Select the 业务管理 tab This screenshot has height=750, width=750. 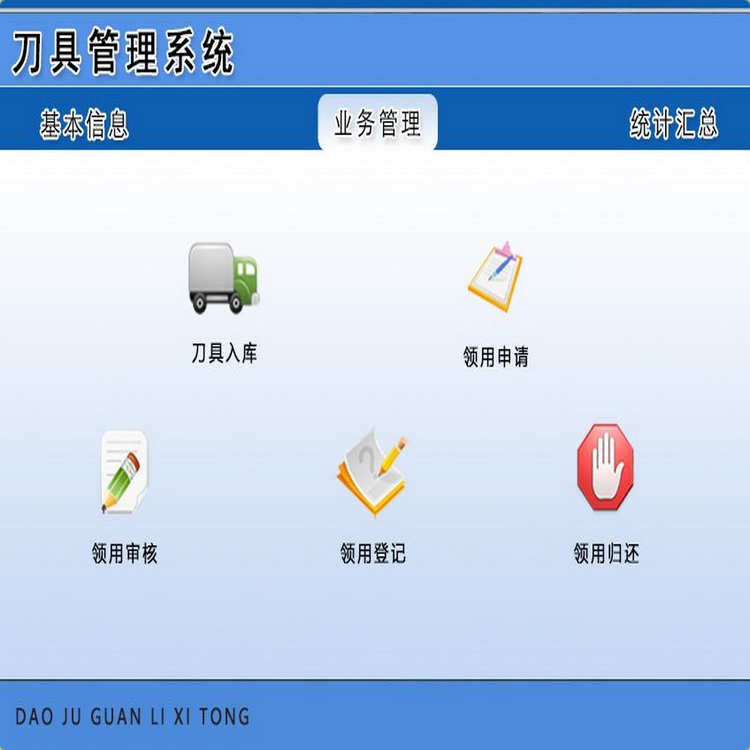(x=377, y=124)
